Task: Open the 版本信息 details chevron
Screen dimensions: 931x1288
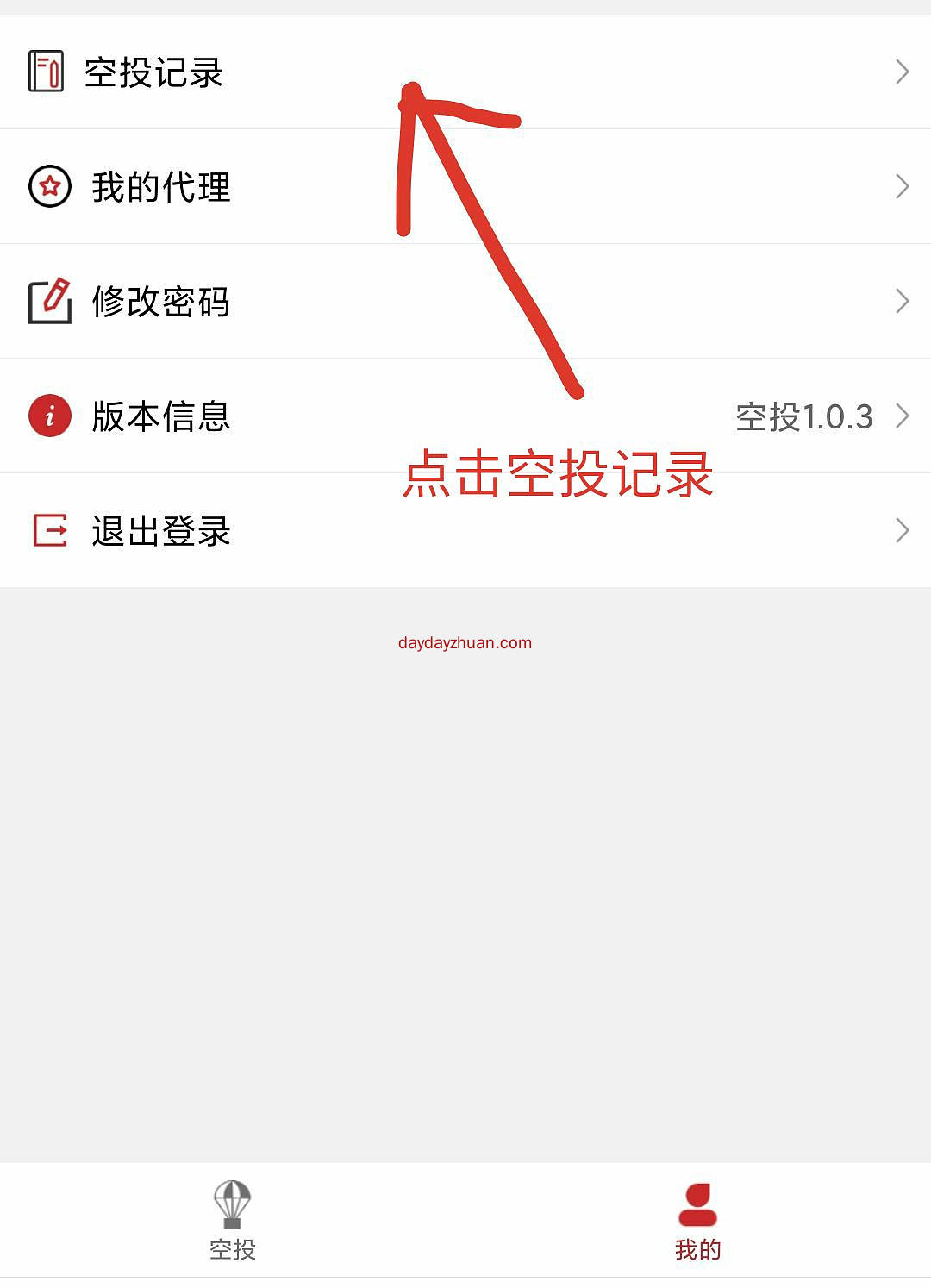Action: [x=901, y=416]
